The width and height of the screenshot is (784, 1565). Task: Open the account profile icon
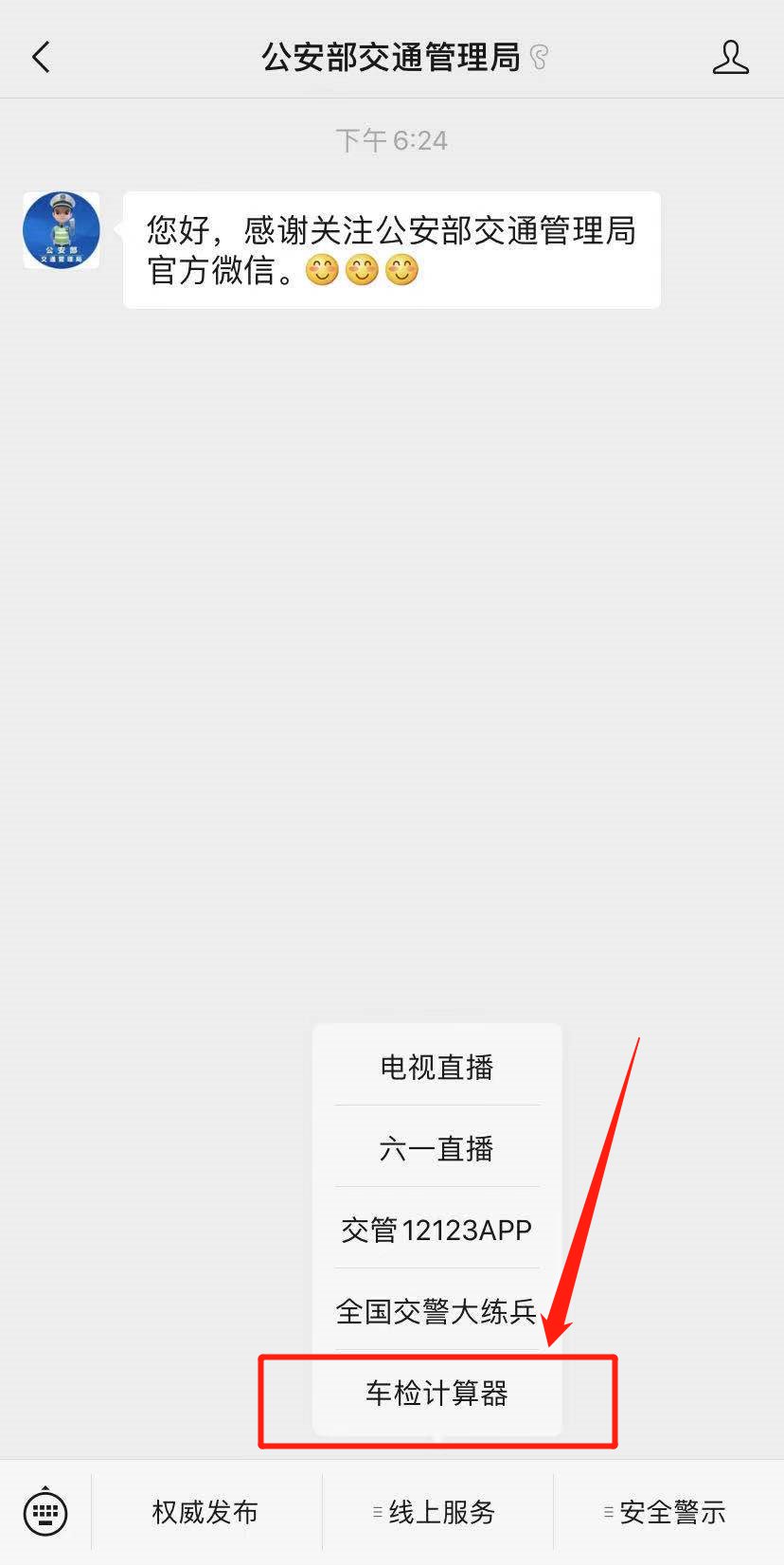[x=730, y=58]
